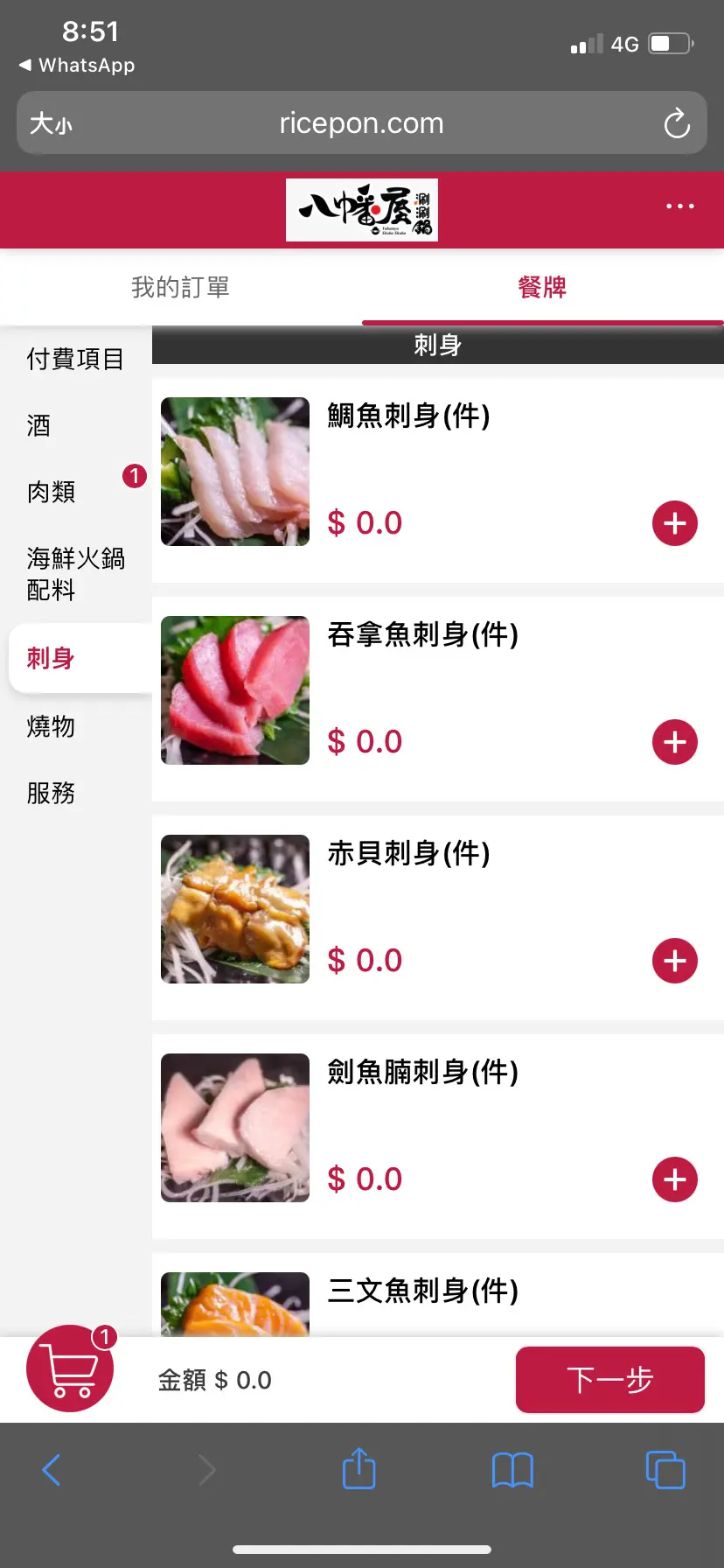724x1568 pixels.
Task: Select the 餐牌 tab
Action: pyautogui.click(x=542, y=287)
